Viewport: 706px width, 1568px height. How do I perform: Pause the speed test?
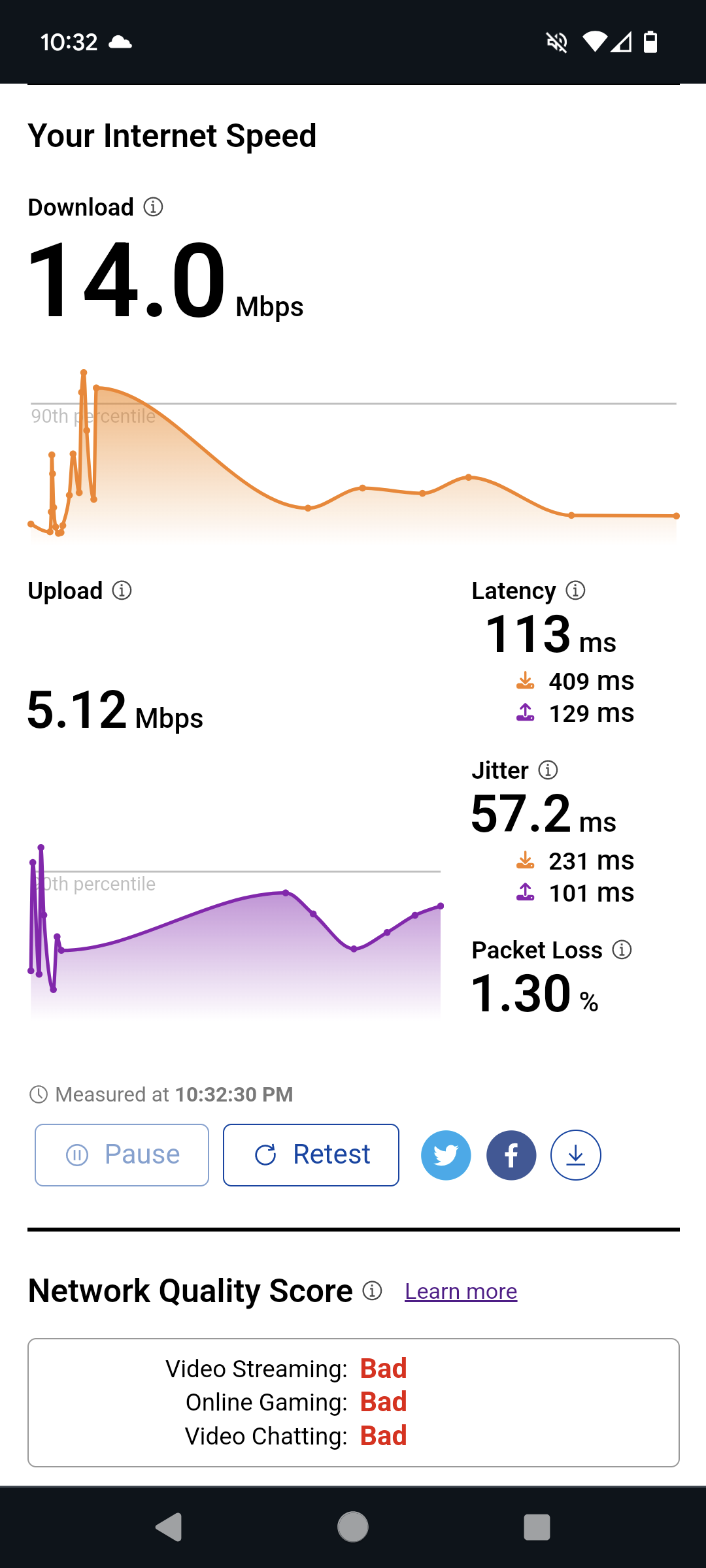pyautogui.click(x=122, y=1155)
